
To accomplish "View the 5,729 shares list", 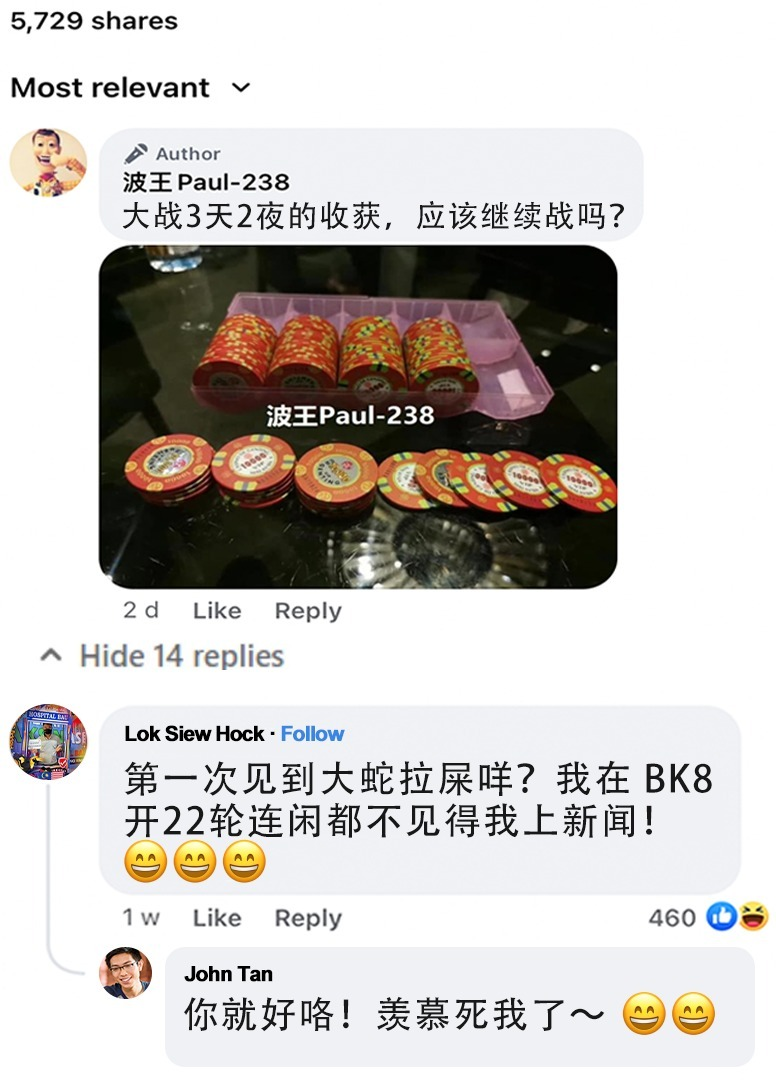I will click(x=94, y=21).
